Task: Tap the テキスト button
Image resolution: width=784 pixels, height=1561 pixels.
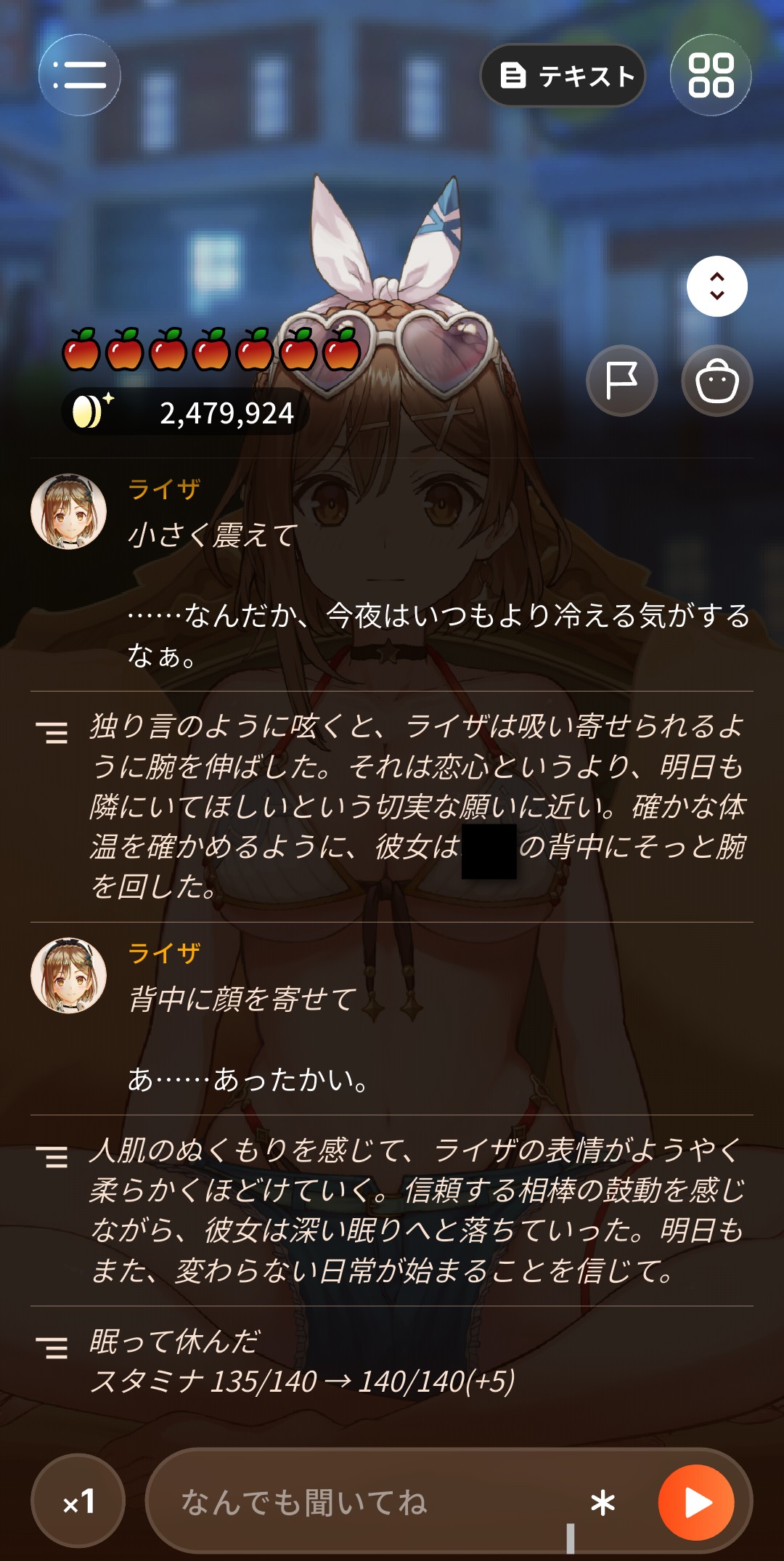Action: coord(563,76)
